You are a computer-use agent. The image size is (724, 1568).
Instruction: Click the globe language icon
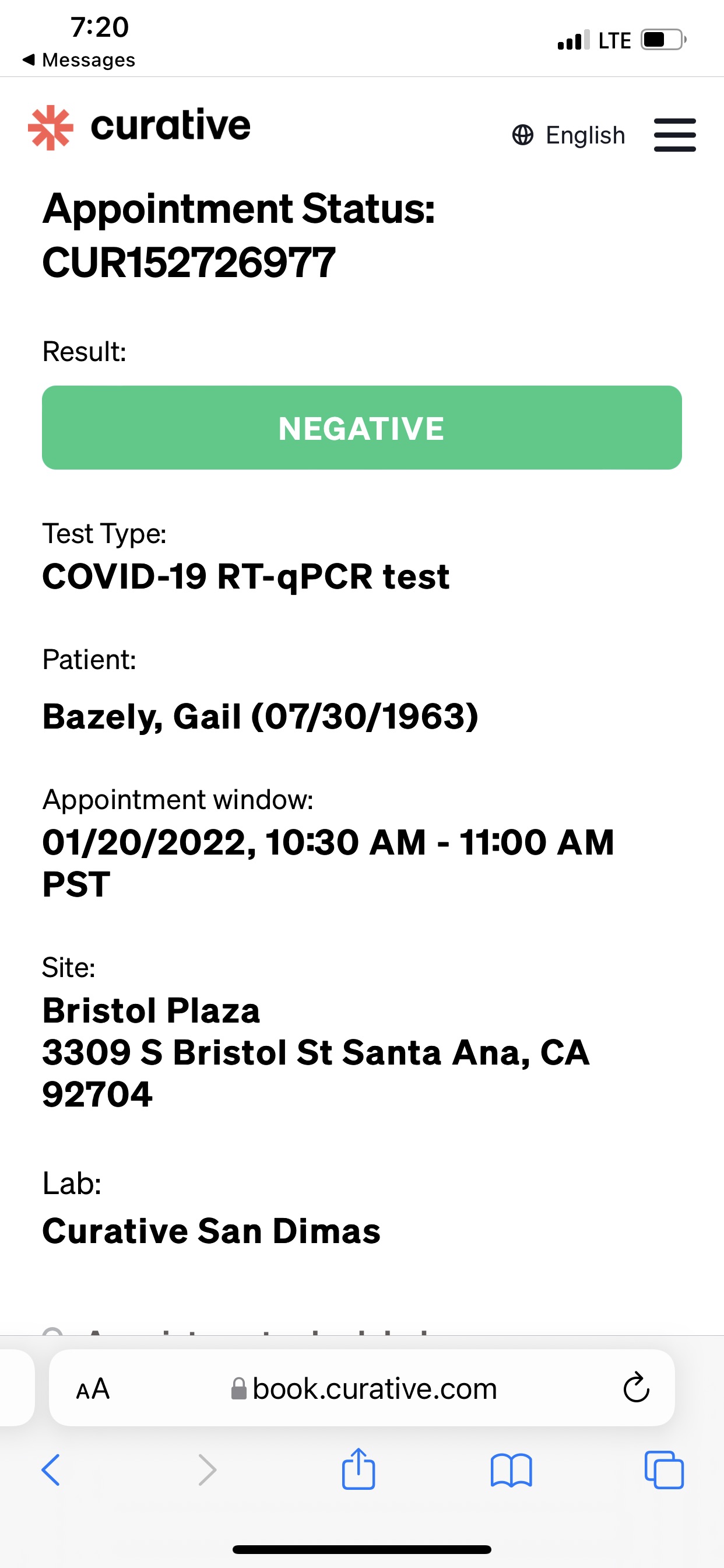(523, 135)
